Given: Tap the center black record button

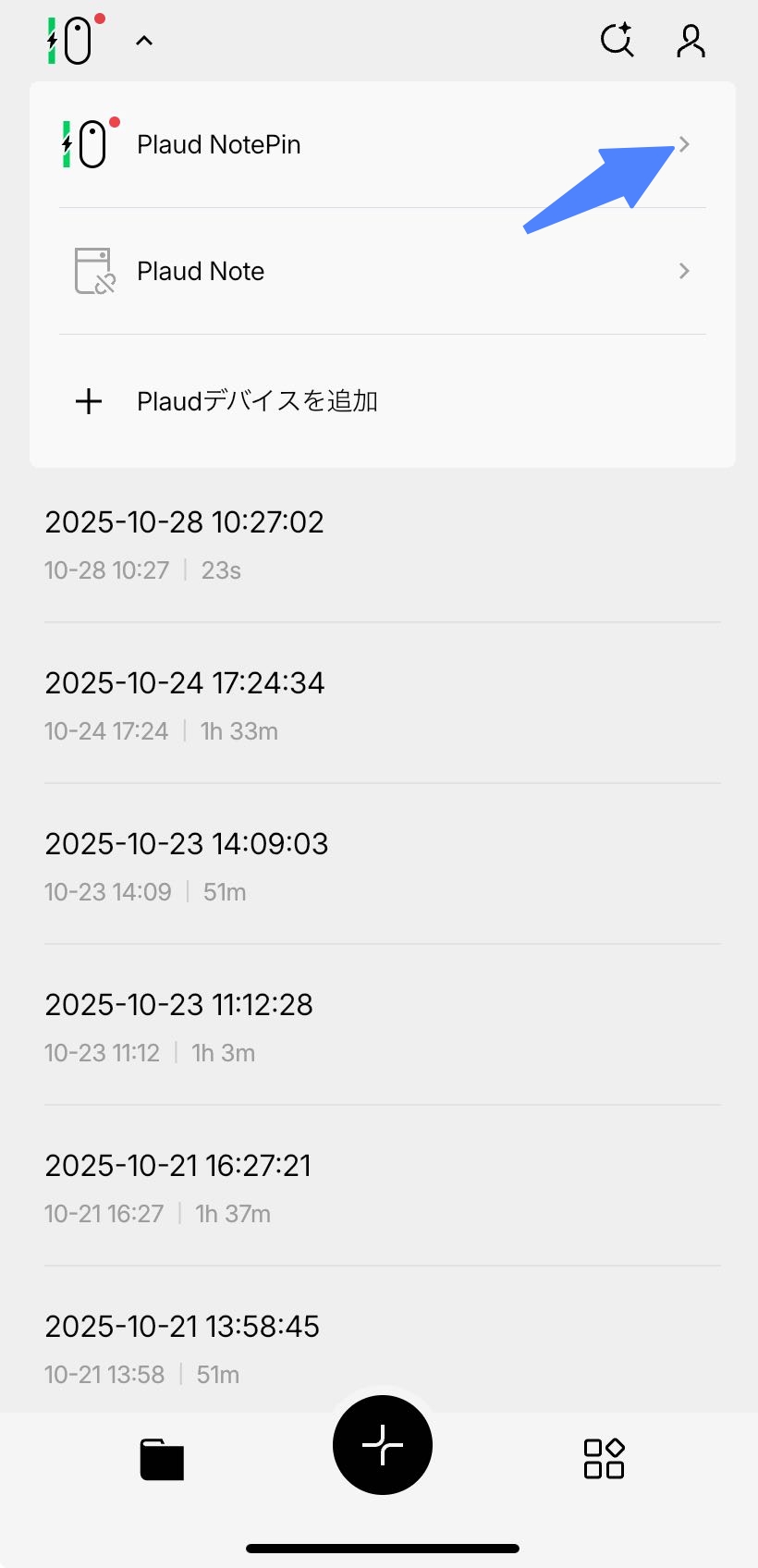Looking at the screenshot, I should click(x=383, y=1445).
